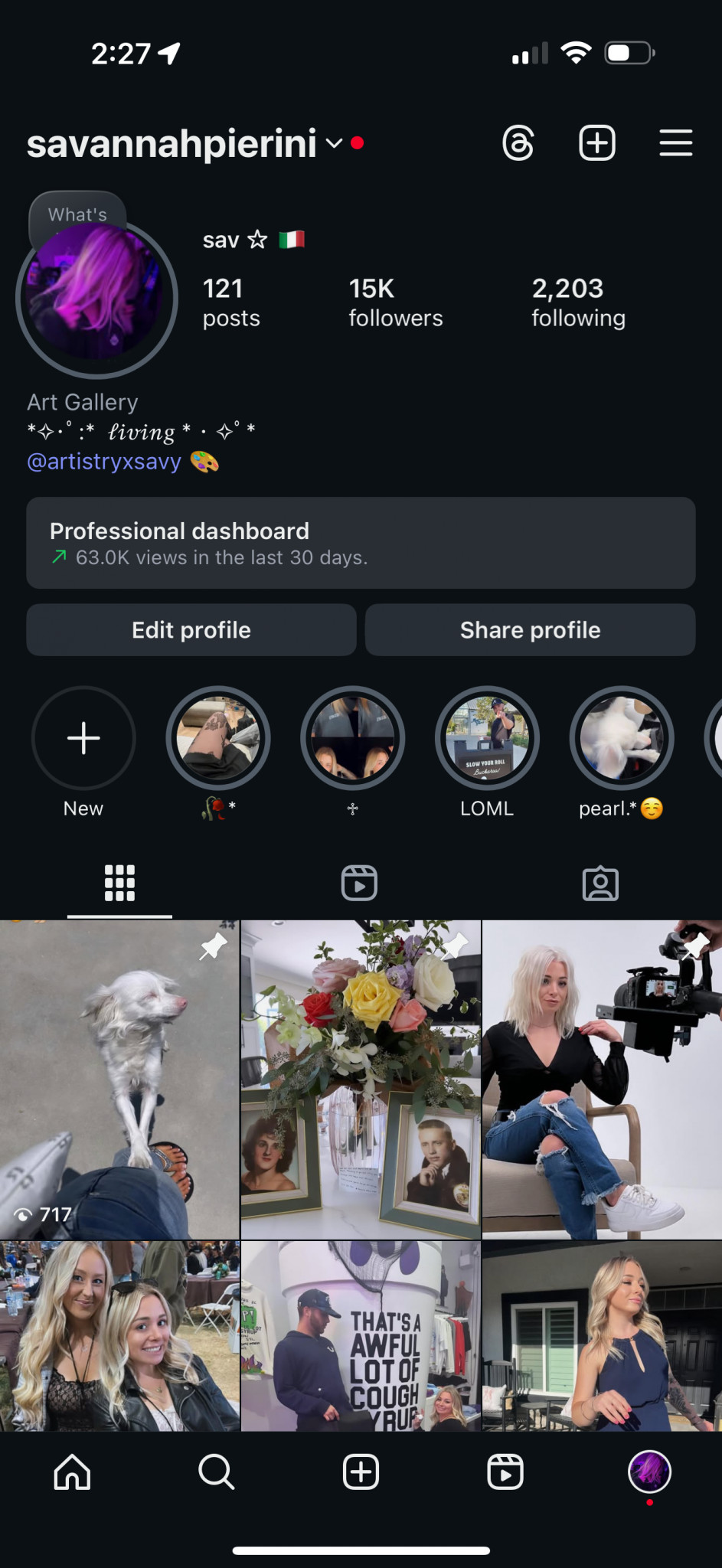Open Search and explore

click(x=216, y=1472)
